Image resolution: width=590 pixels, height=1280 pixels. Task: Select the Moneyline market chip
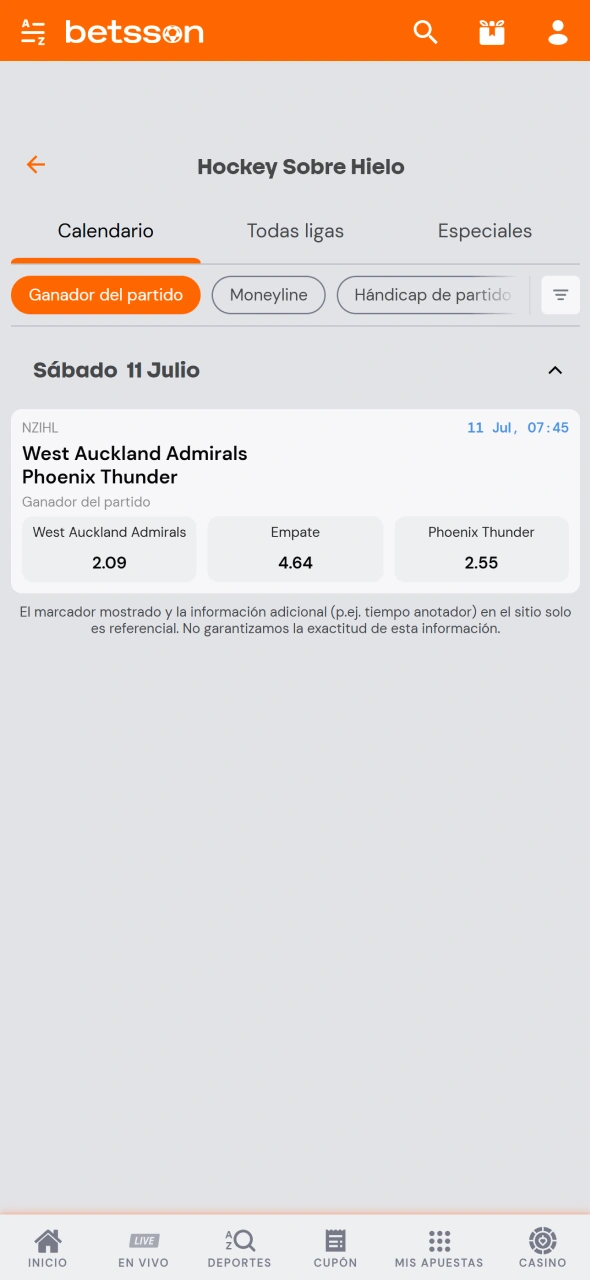(269, 295)
